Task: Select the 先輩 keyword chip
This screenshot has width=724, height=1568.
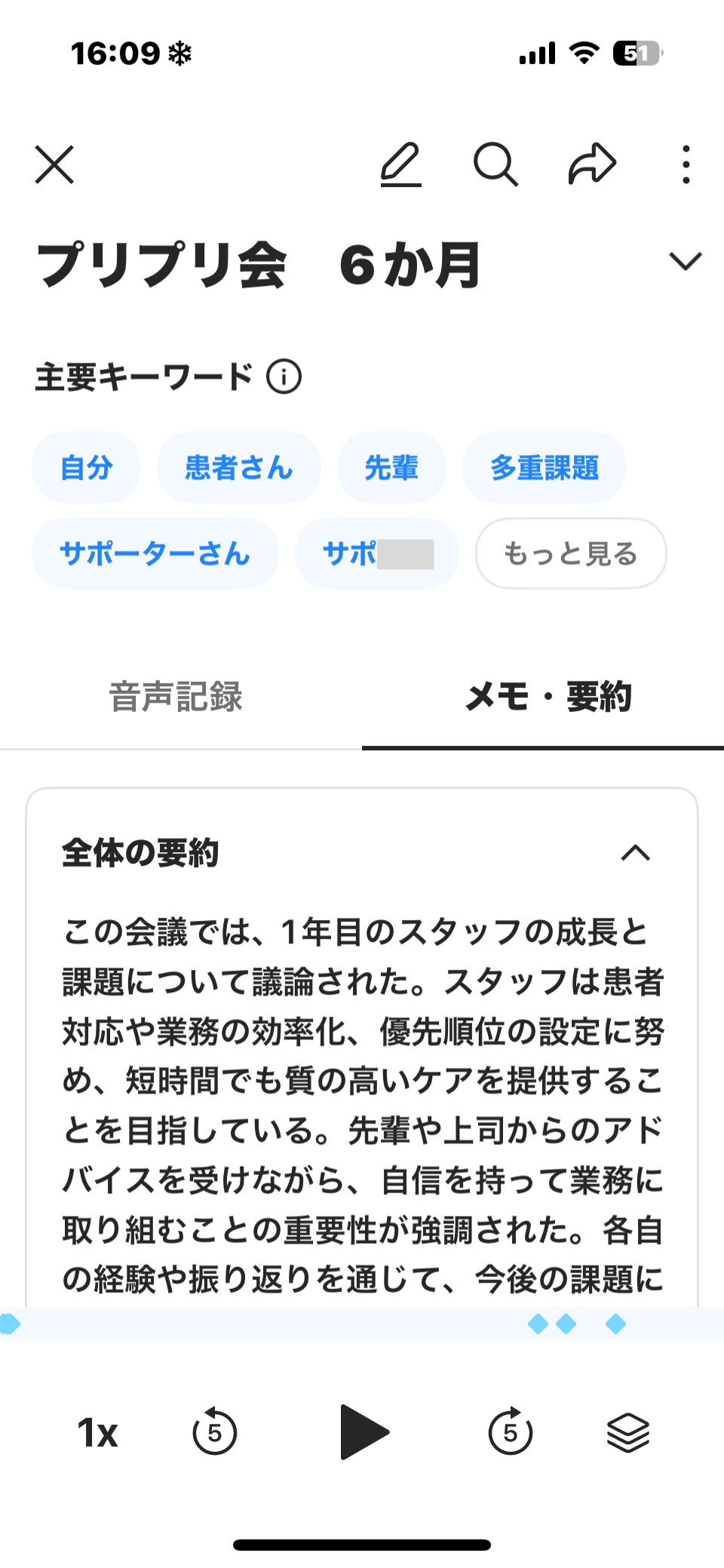Action: tap(391, 468)
